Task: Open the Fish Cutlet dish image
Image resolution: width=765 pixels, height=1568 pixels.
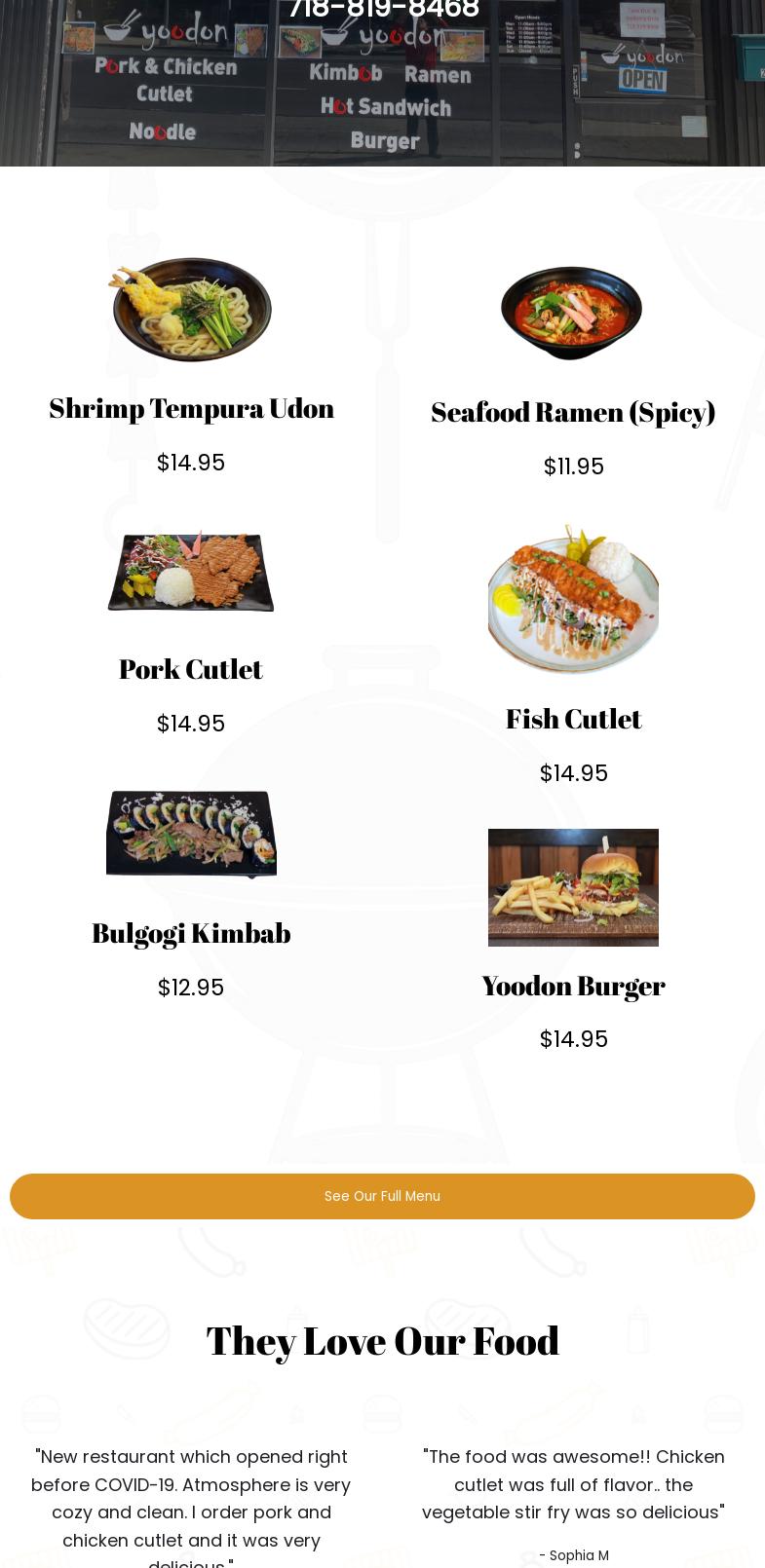Action: [573, 598]
